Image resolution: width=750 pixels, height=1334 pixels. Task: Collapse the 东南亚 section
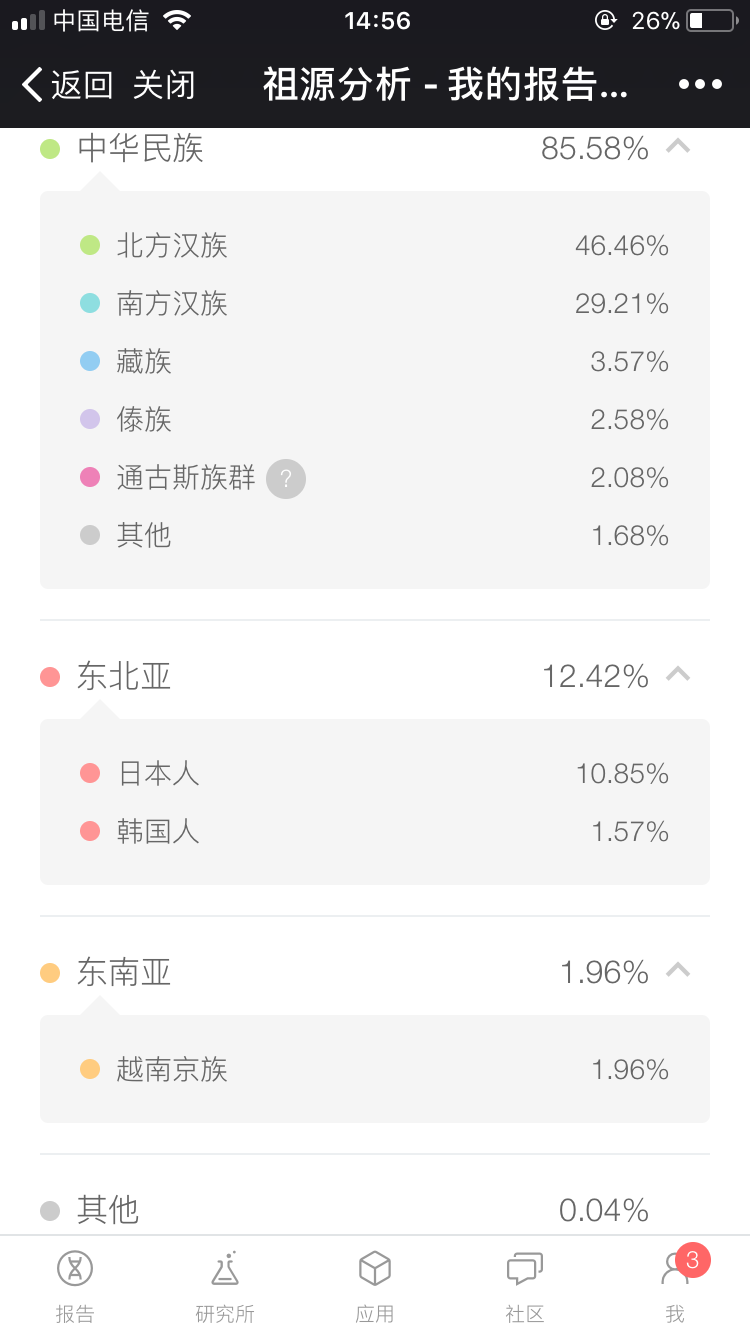(x=678, y=971)
